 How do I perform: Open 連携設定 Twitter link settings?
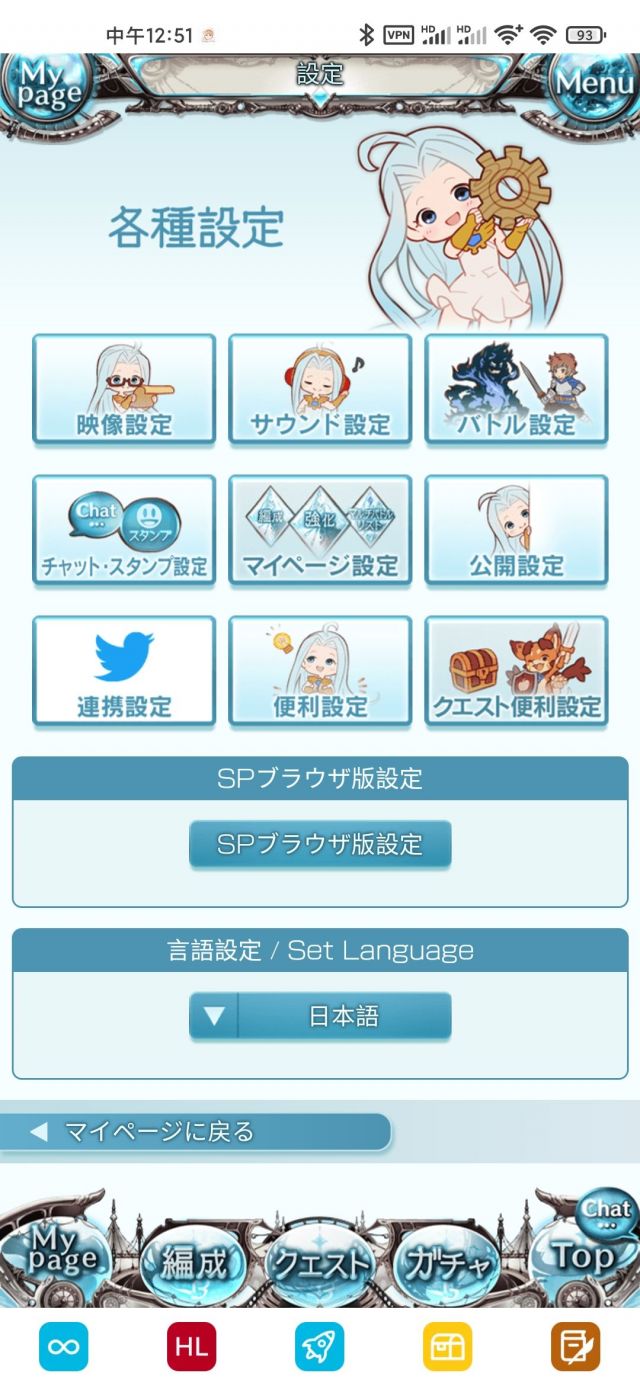click(124, 670)
